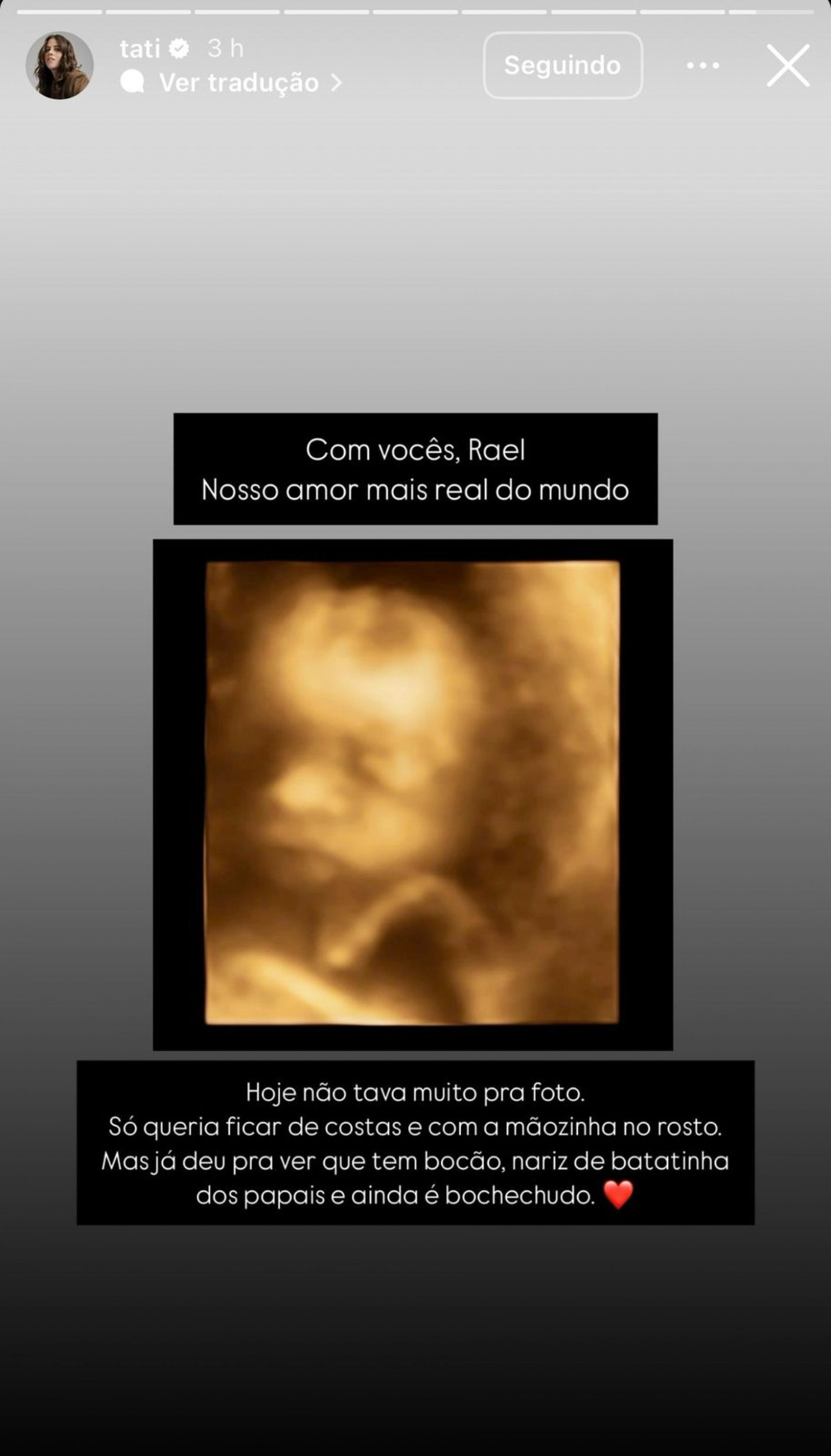The height and width of the screenshot is (1456, 831).
Task: Click the verified badge next to tati
Action: [x=179, y=49]
